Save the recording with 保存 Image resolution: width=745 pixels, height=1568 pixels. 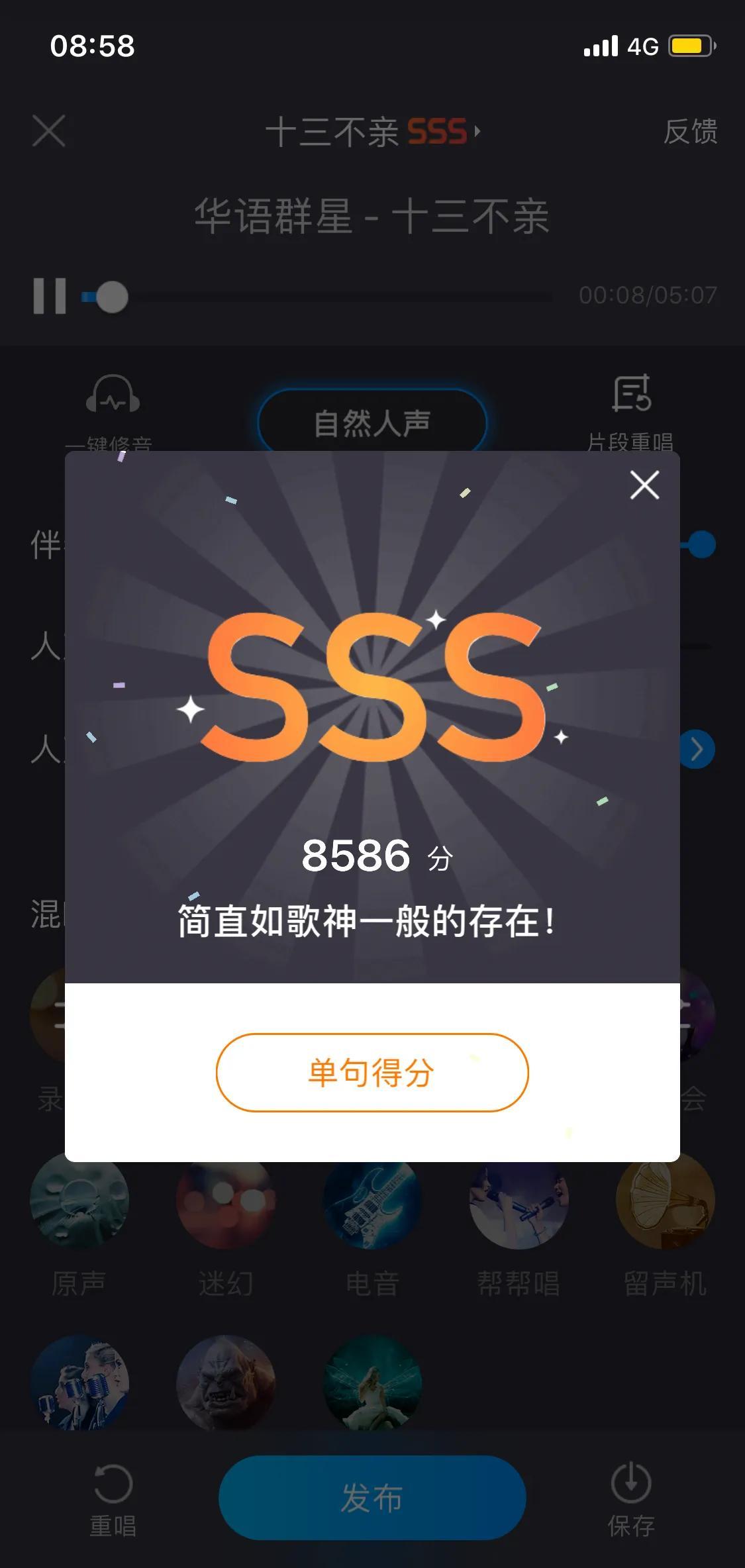[631, 1500]
